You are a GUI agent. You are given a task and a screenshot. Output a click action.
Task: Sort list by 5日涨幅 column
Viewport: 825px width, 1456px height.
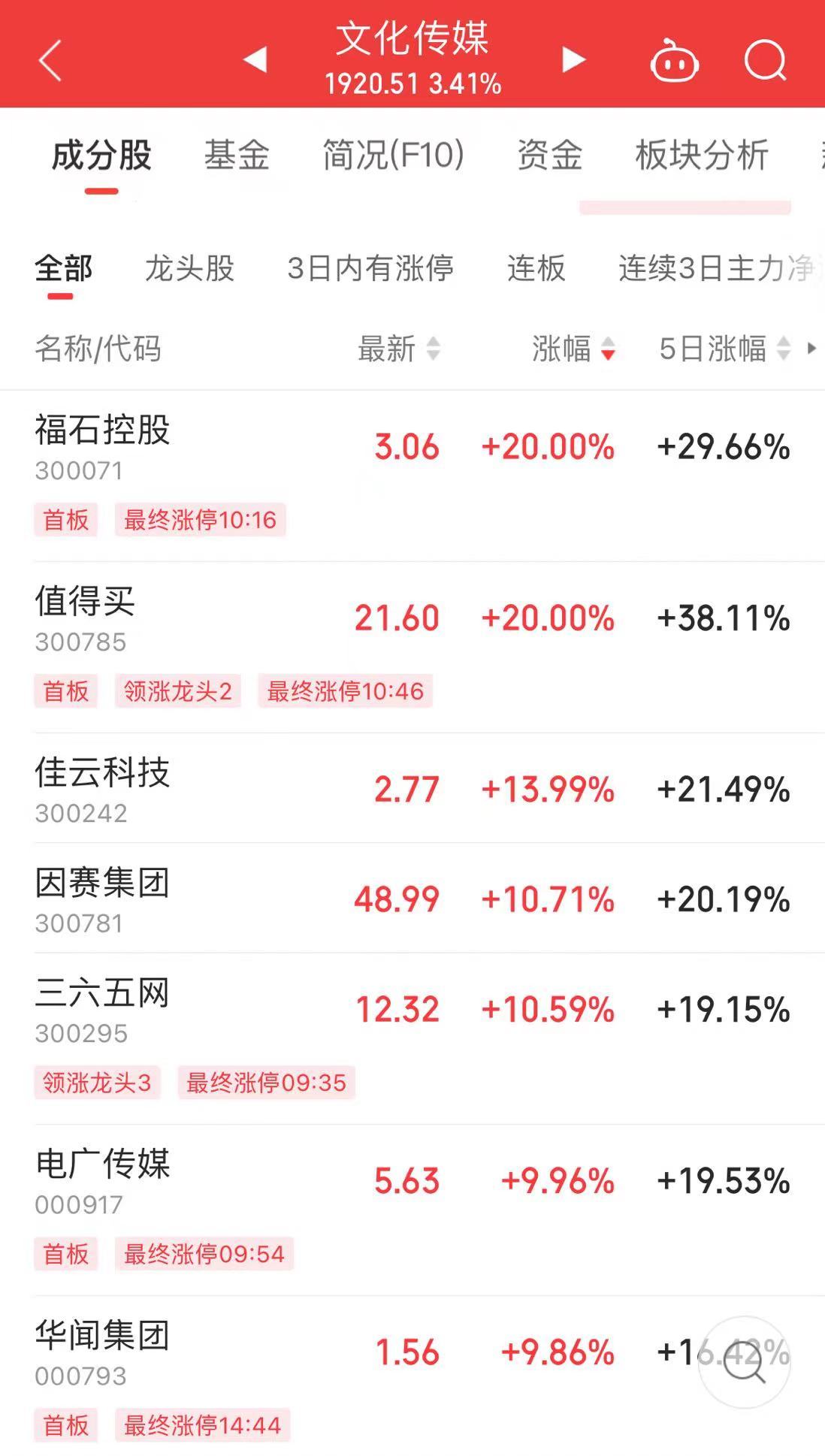point(725,349)
